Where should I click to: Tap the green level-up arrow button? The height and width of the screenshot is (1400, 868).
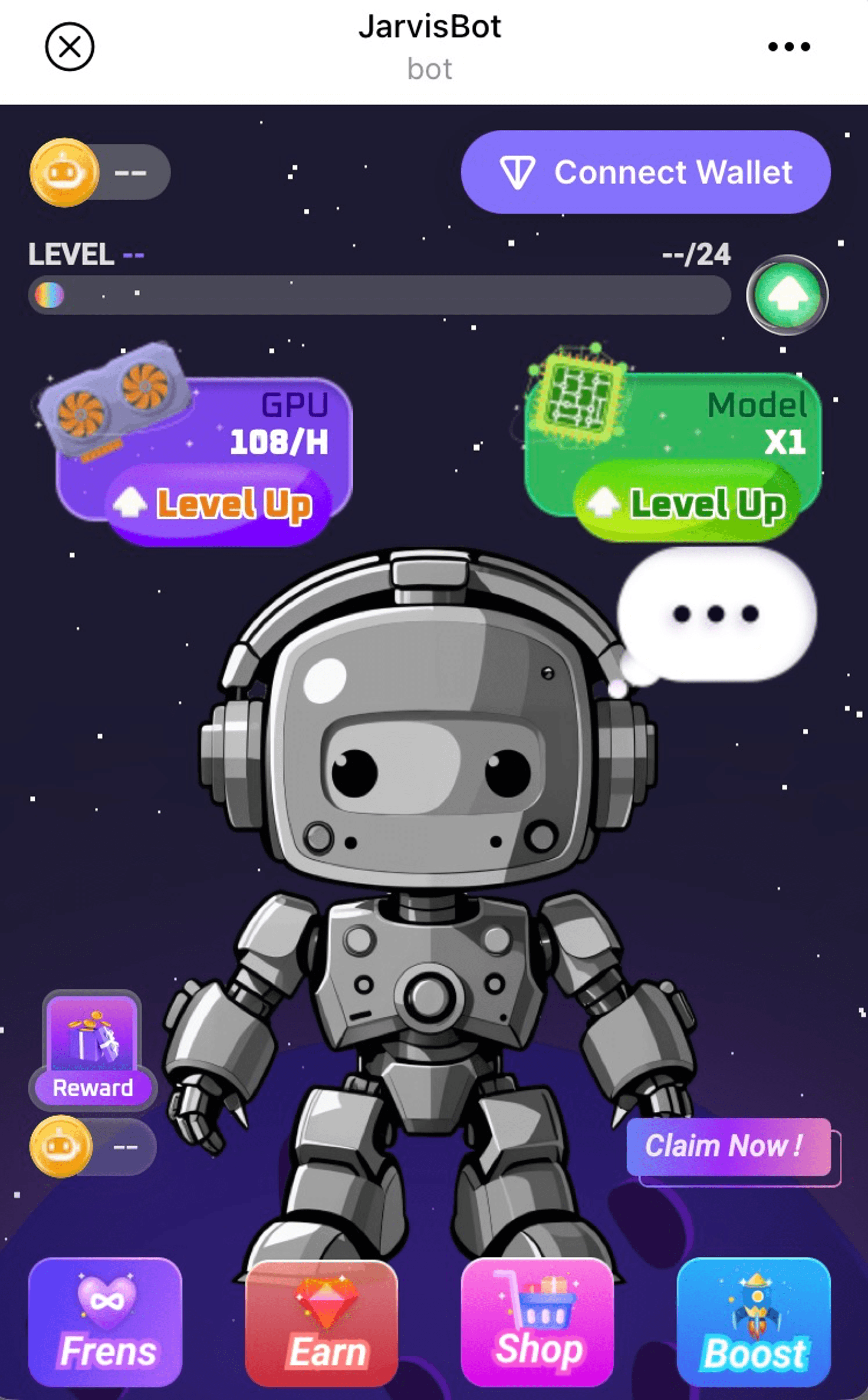click(x=787, y=295)
